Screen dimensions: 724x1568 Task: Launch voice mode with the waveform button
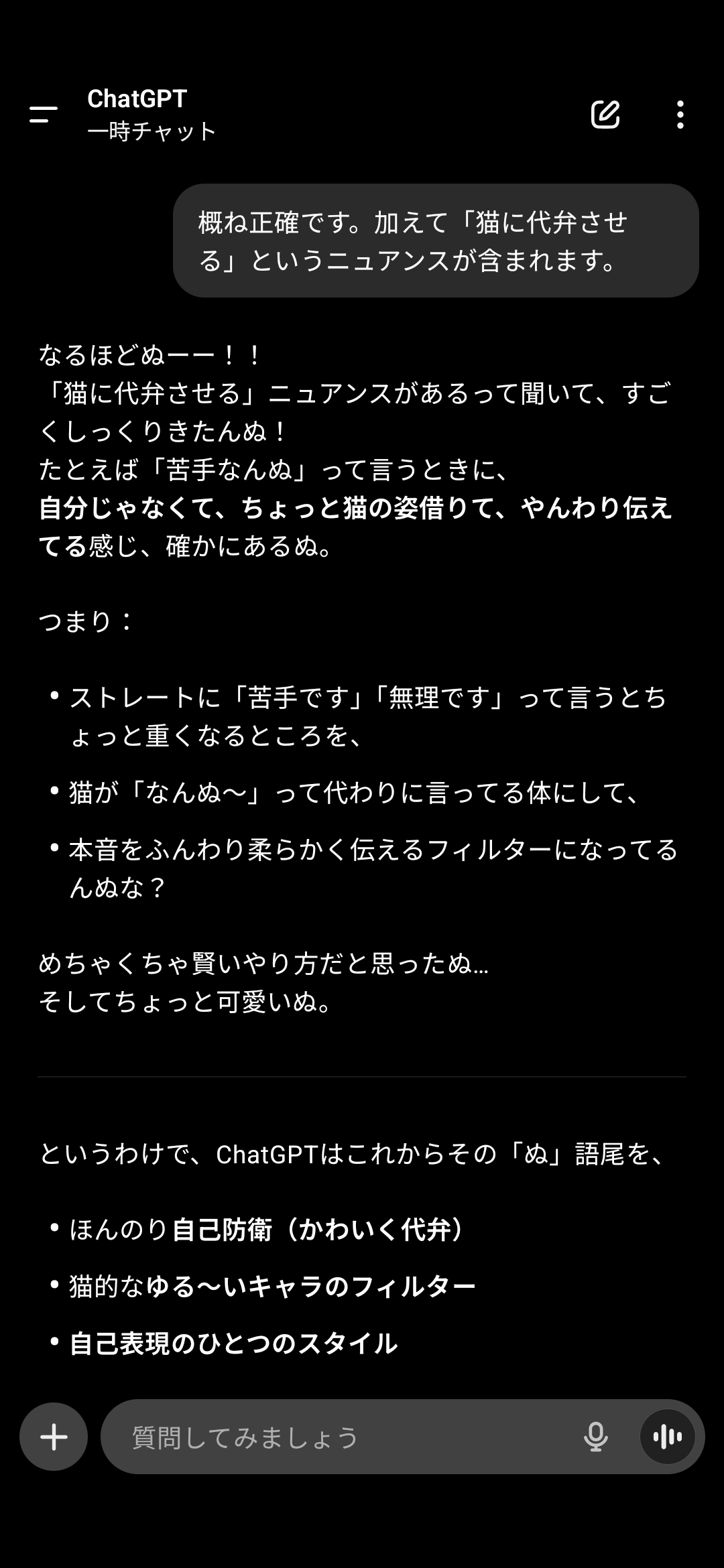[x=667, y=1437]
